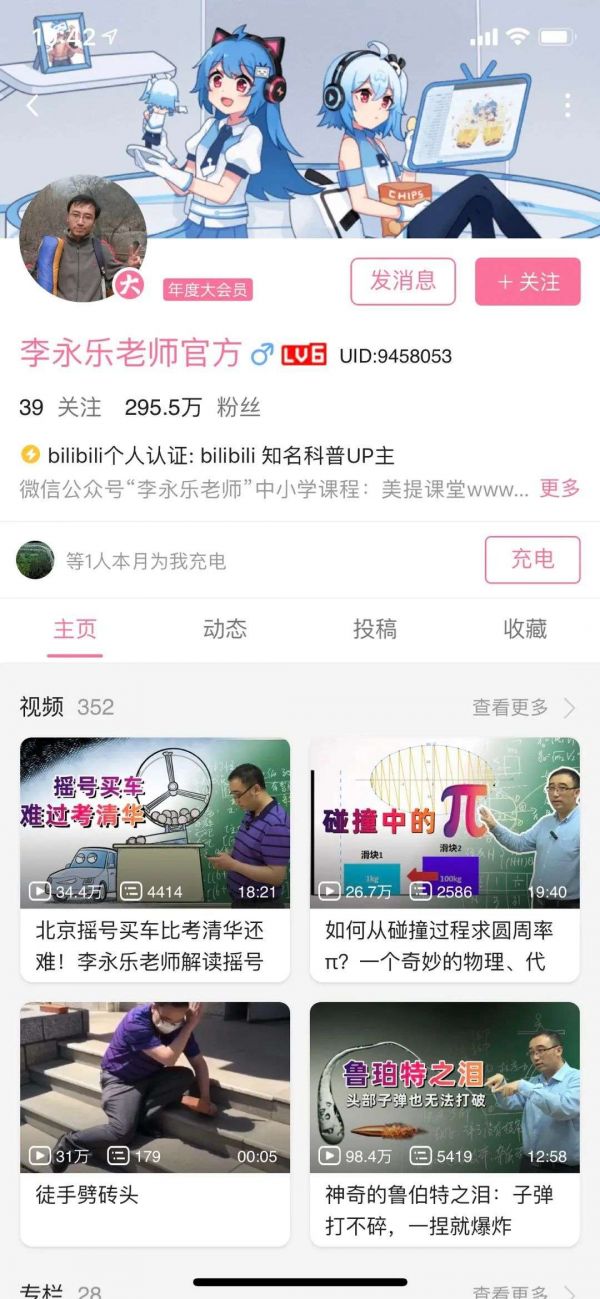Follow this user with 关注 button
This screenshot has width=600, height=1299.
pos(528,281)
